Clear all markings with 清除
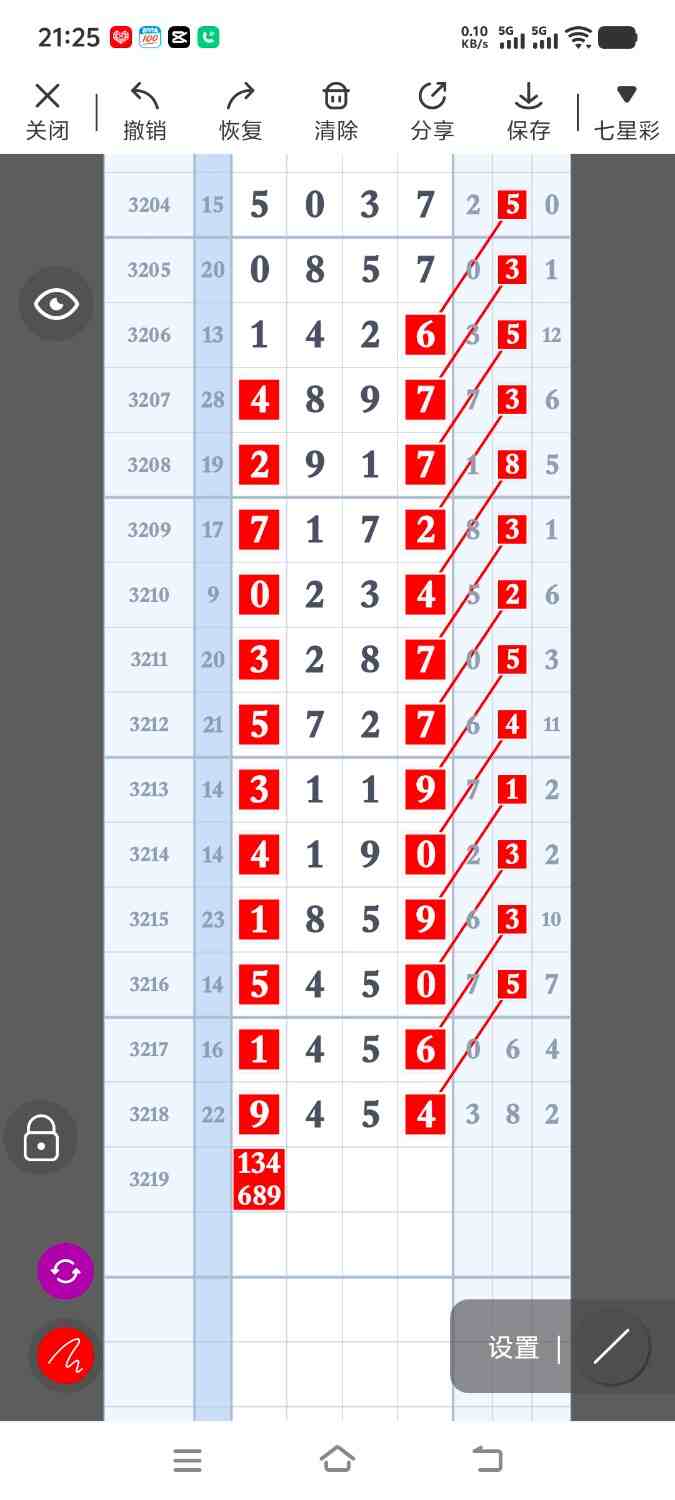675x1500 pixels. point(336,110)
